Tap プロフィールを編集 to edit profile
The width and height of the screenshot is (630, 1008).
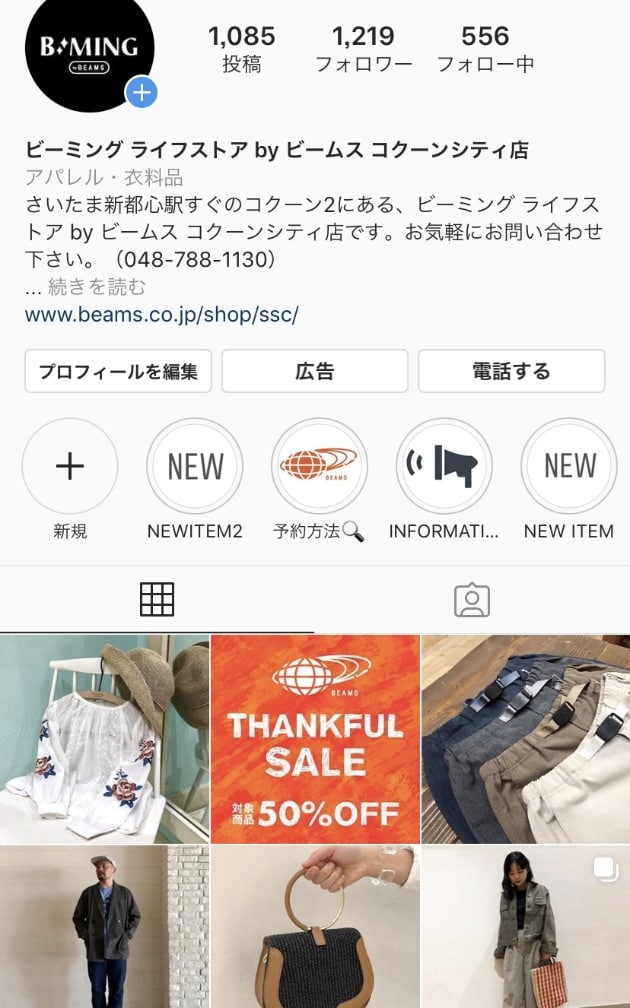118,371
